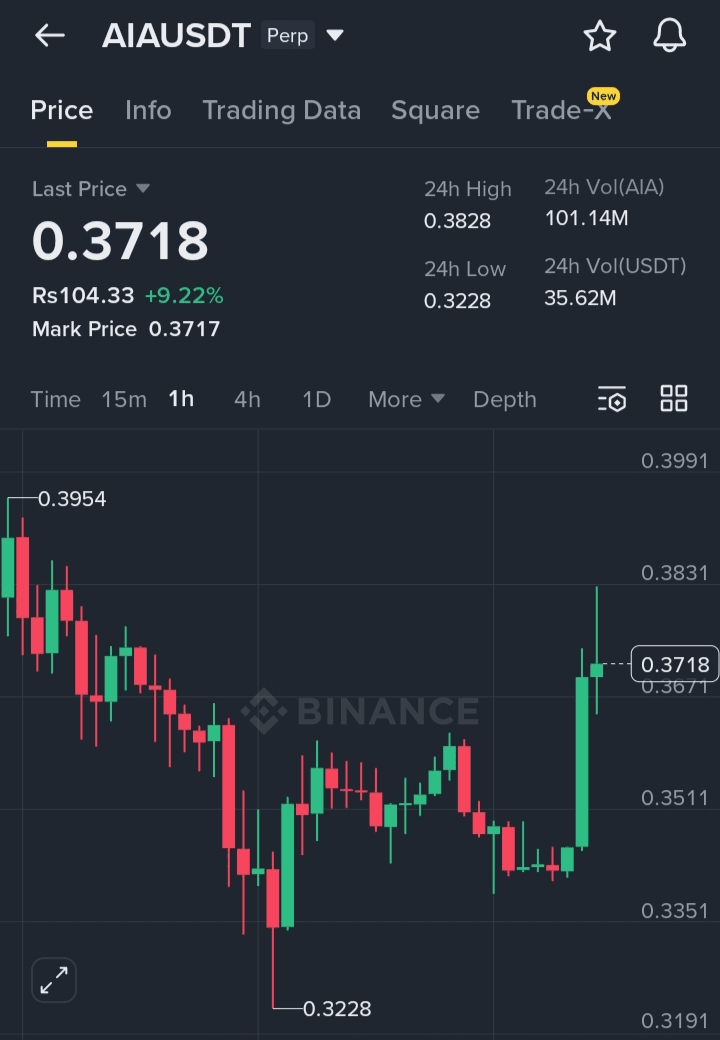Switch chart to 4h interval
720x1040 pixels.
click(x=247, y=399)
